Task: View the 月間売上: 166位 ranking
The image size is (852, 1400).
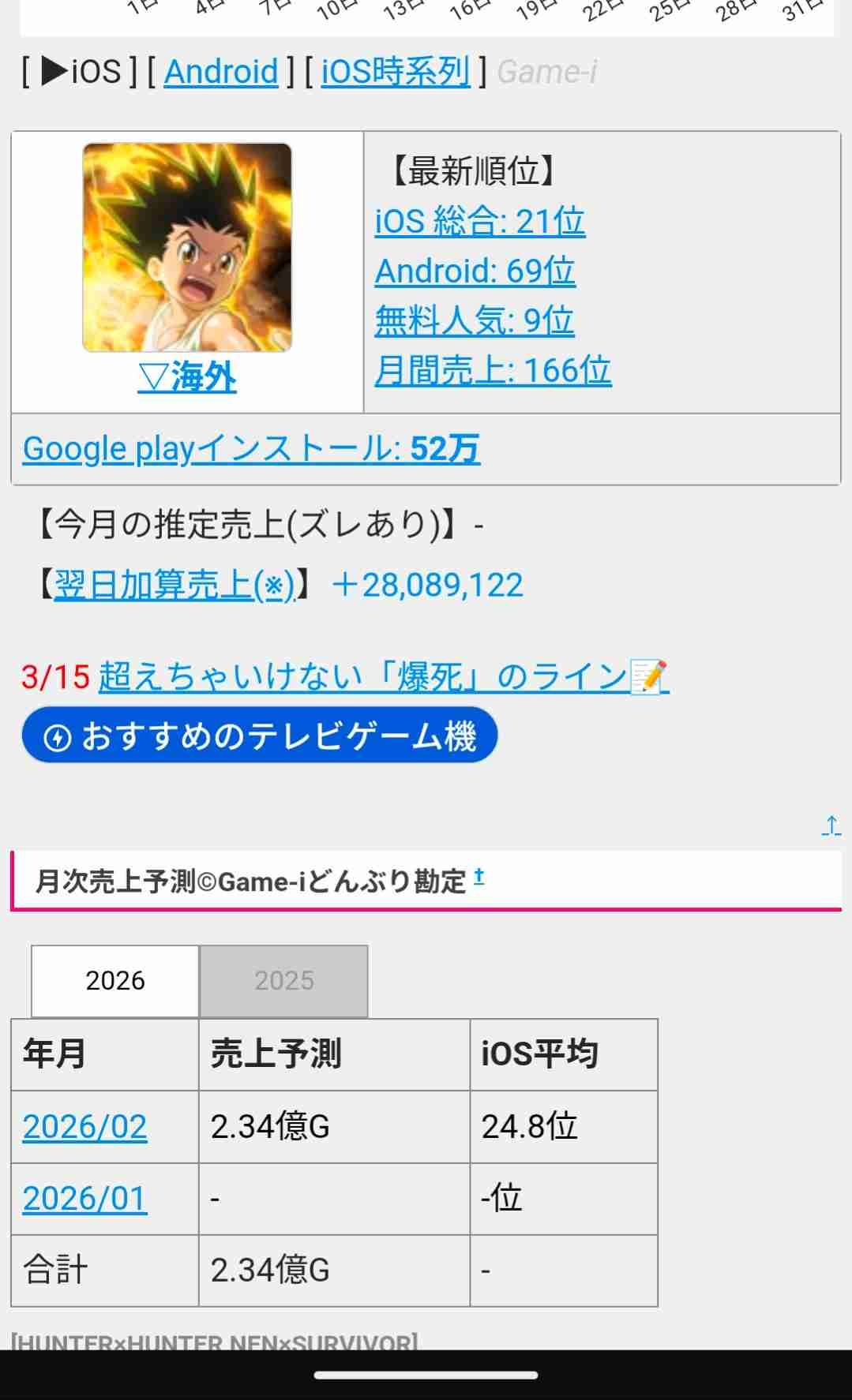Action: 493,370
